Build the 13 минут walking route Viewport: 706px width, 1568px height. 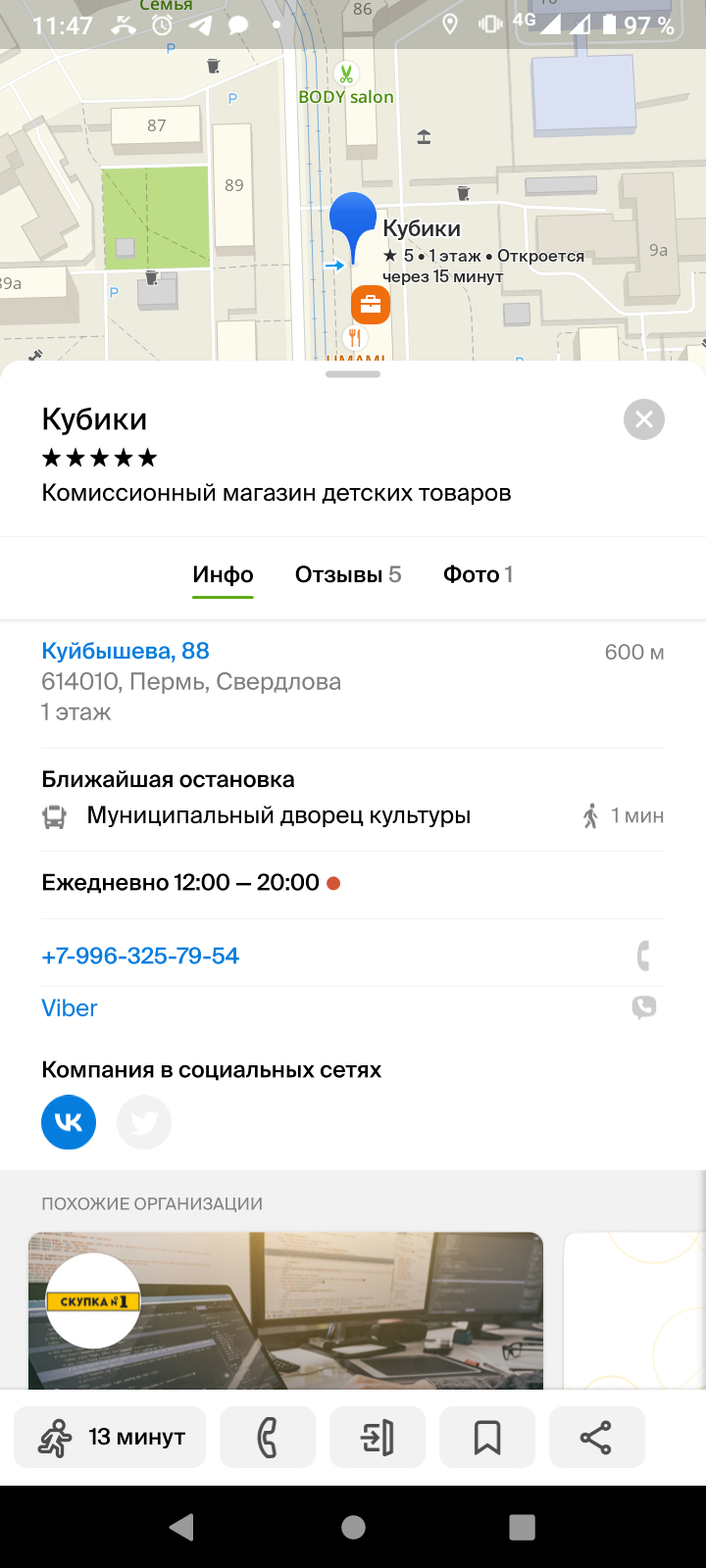110,1437
